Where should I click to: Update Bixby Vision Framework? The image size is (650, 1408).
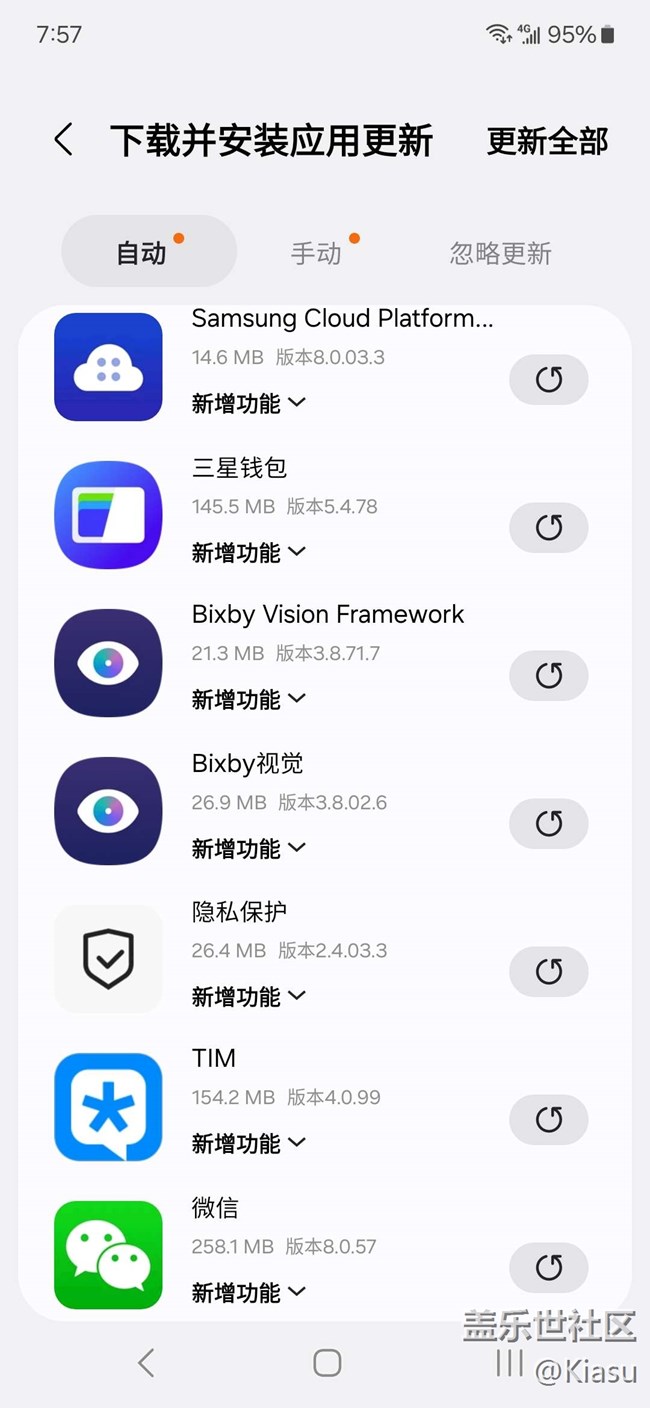tap(549, 676)
